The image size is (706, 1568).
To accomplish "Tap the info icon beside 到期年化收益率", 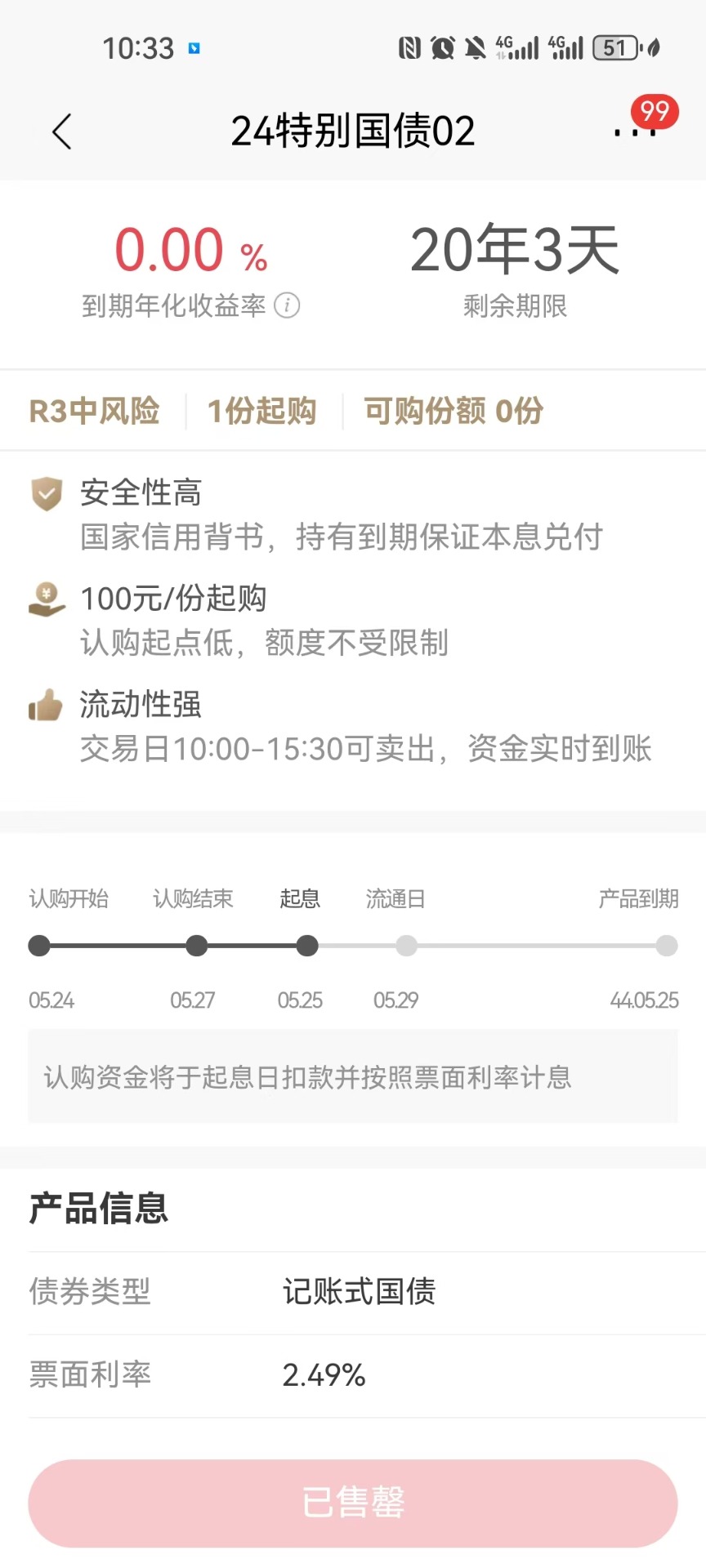I will tap(285, 306).
